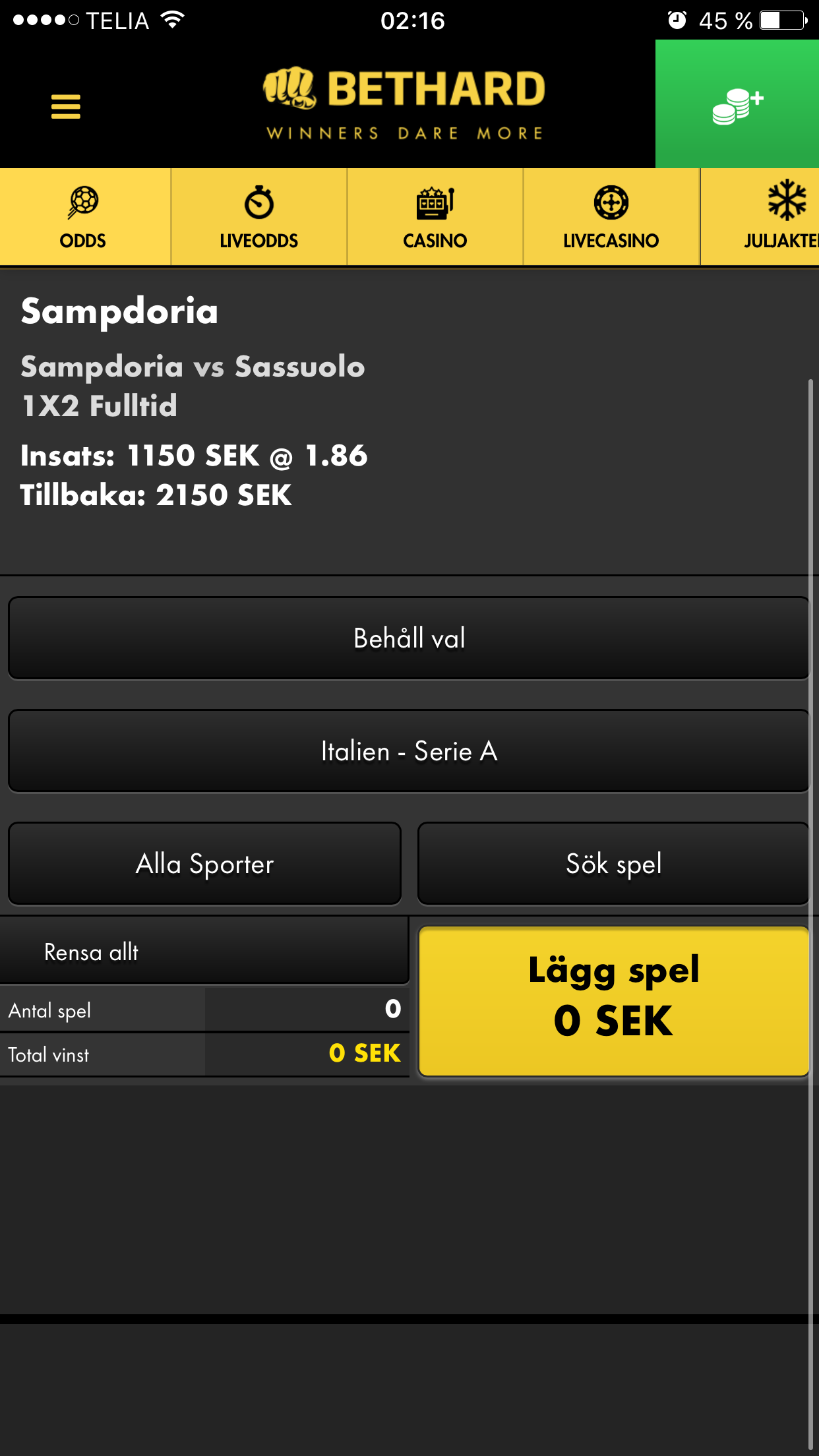Select the Alla Sporter button

point(204,863)
